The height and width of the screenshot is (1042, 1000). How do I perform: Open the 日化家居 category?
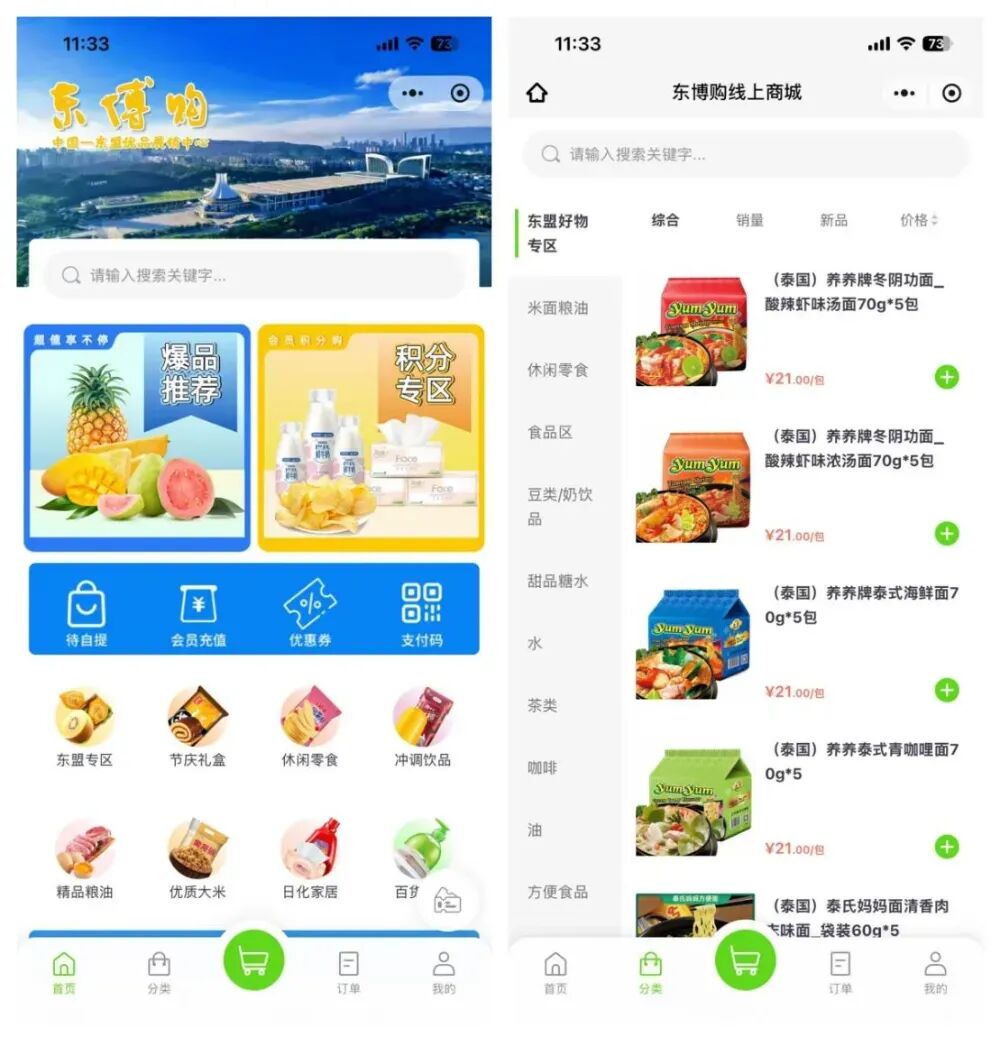[310, 857]
